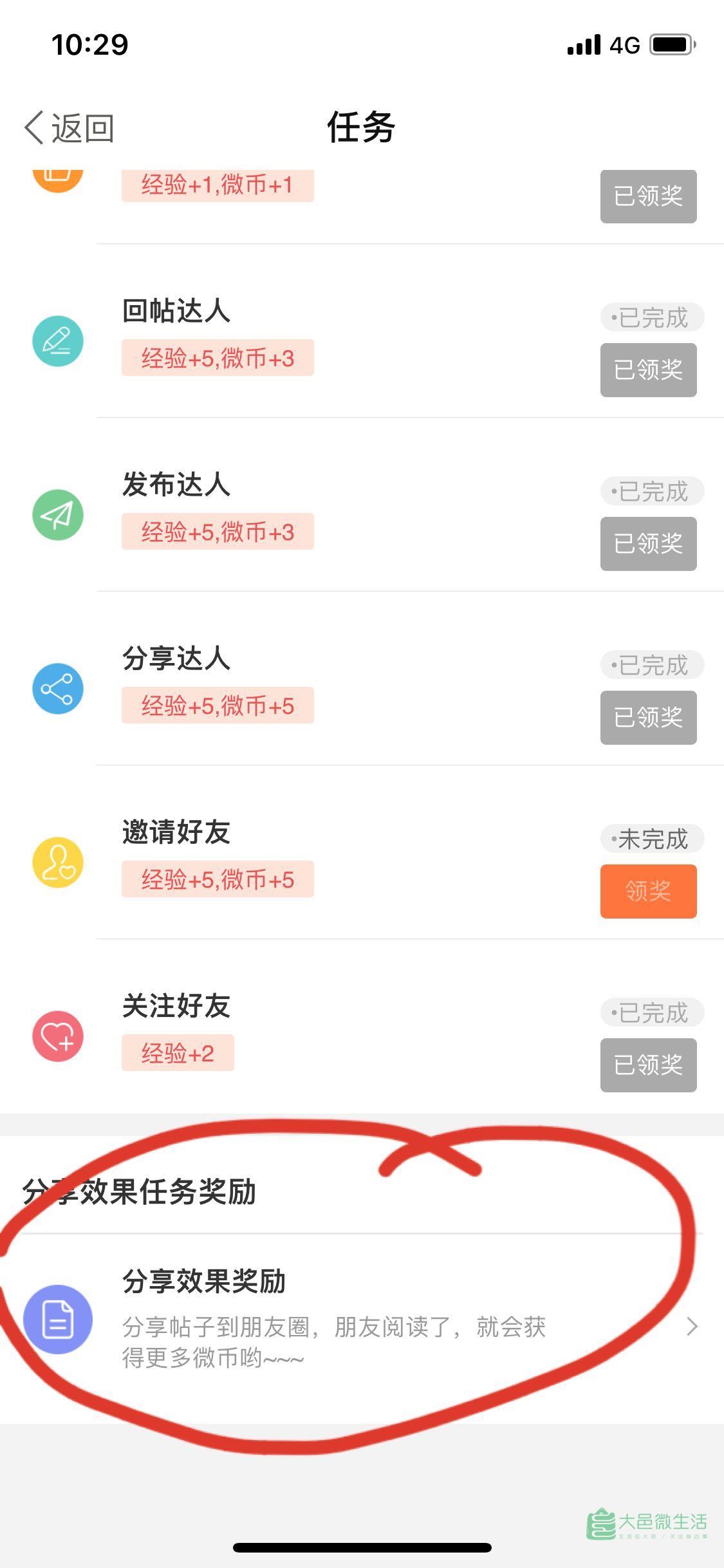Claim the 邀请好友 reward with 领奖
This screenshot has width=724, height=1568.
tap(648, 891)
